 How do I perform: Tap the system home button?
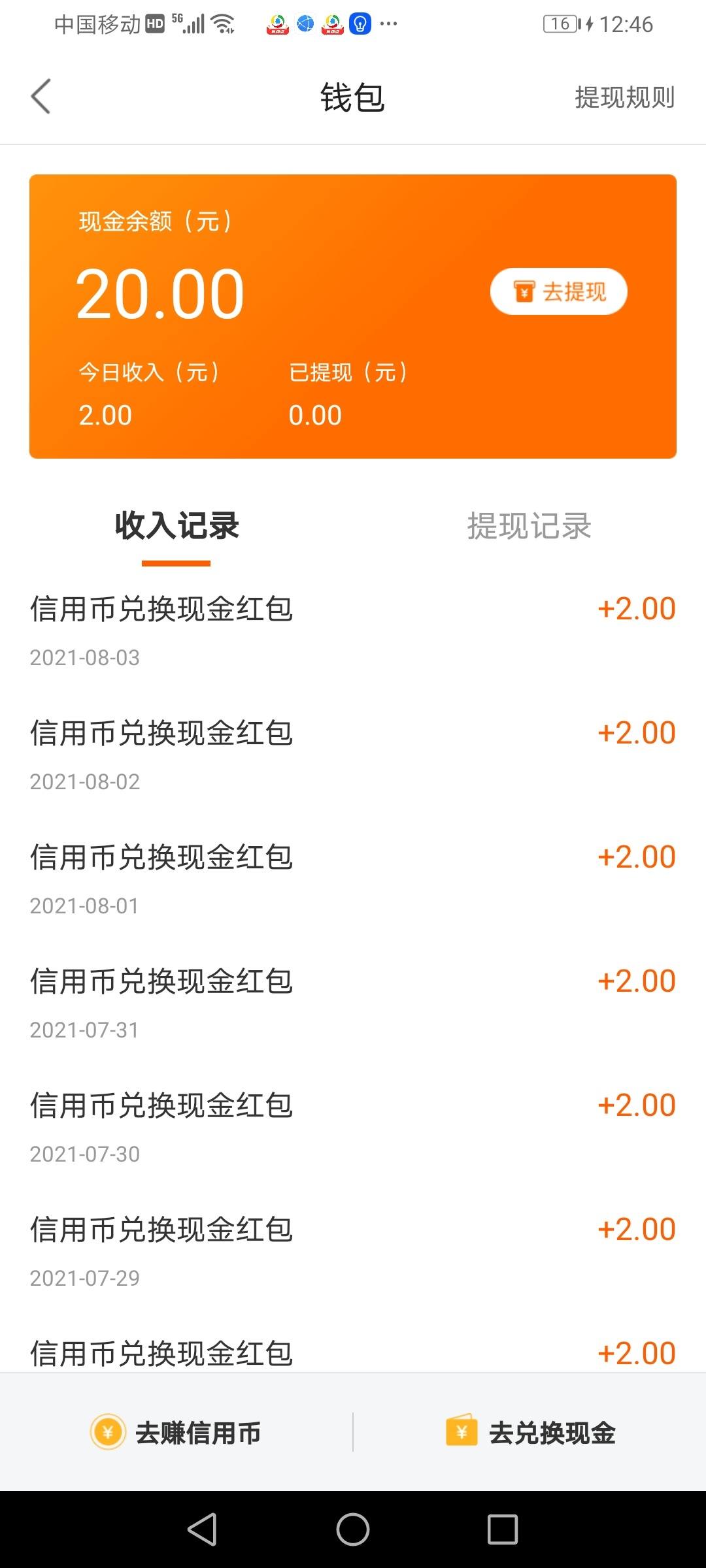click(353, 1529)
